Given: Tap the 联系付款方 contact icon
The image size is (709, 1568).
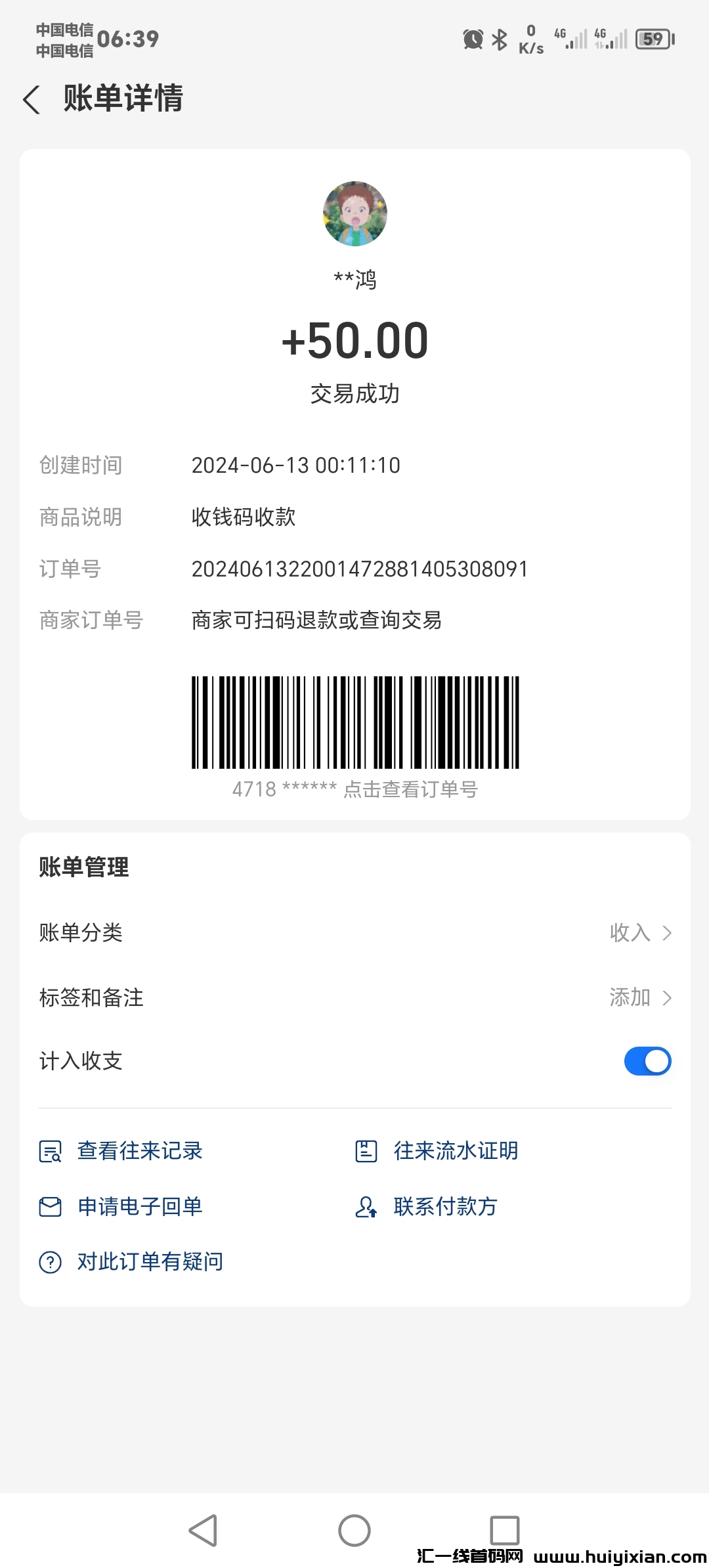Looking at the screenshot, I should point(368,1206).
